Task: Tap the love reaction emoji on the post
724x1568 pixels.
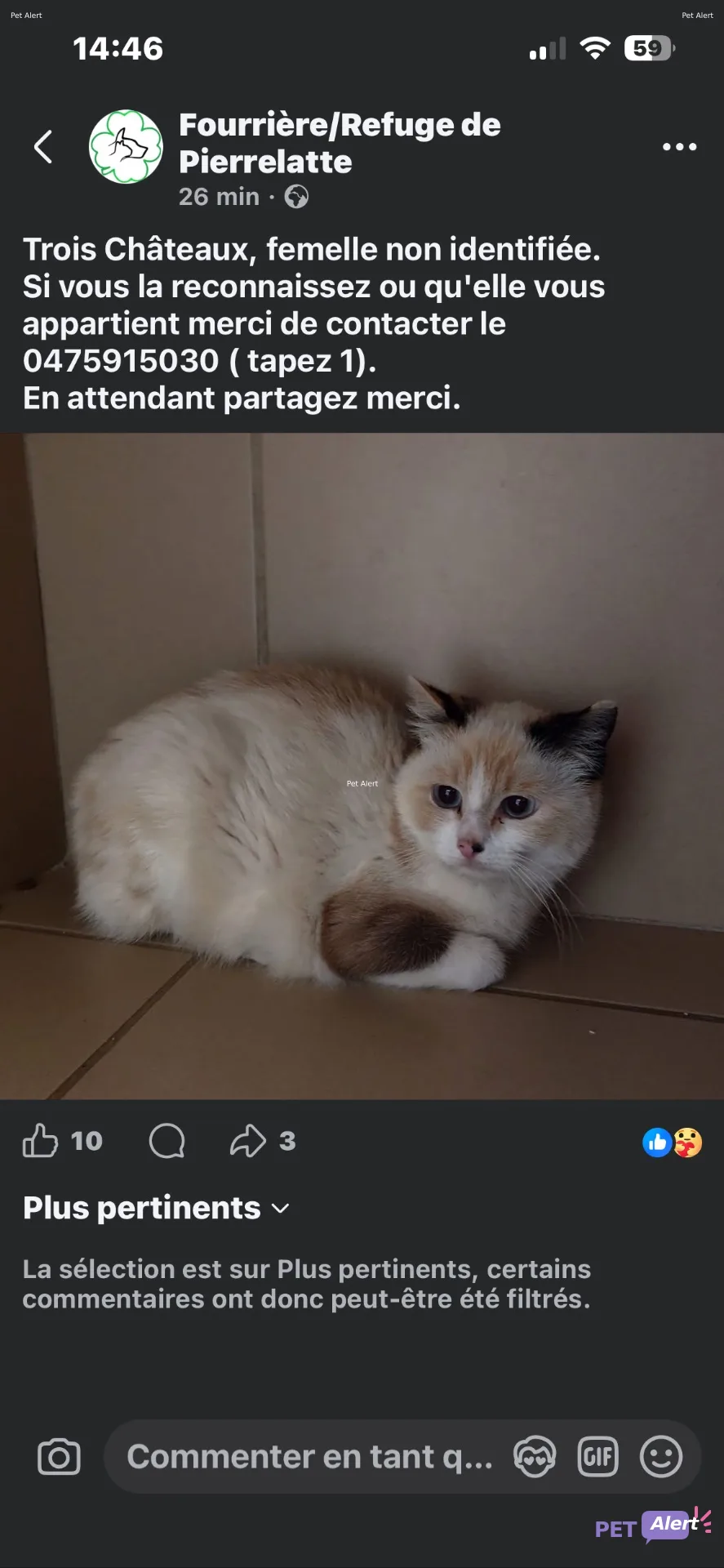Action: [686, 1142]
